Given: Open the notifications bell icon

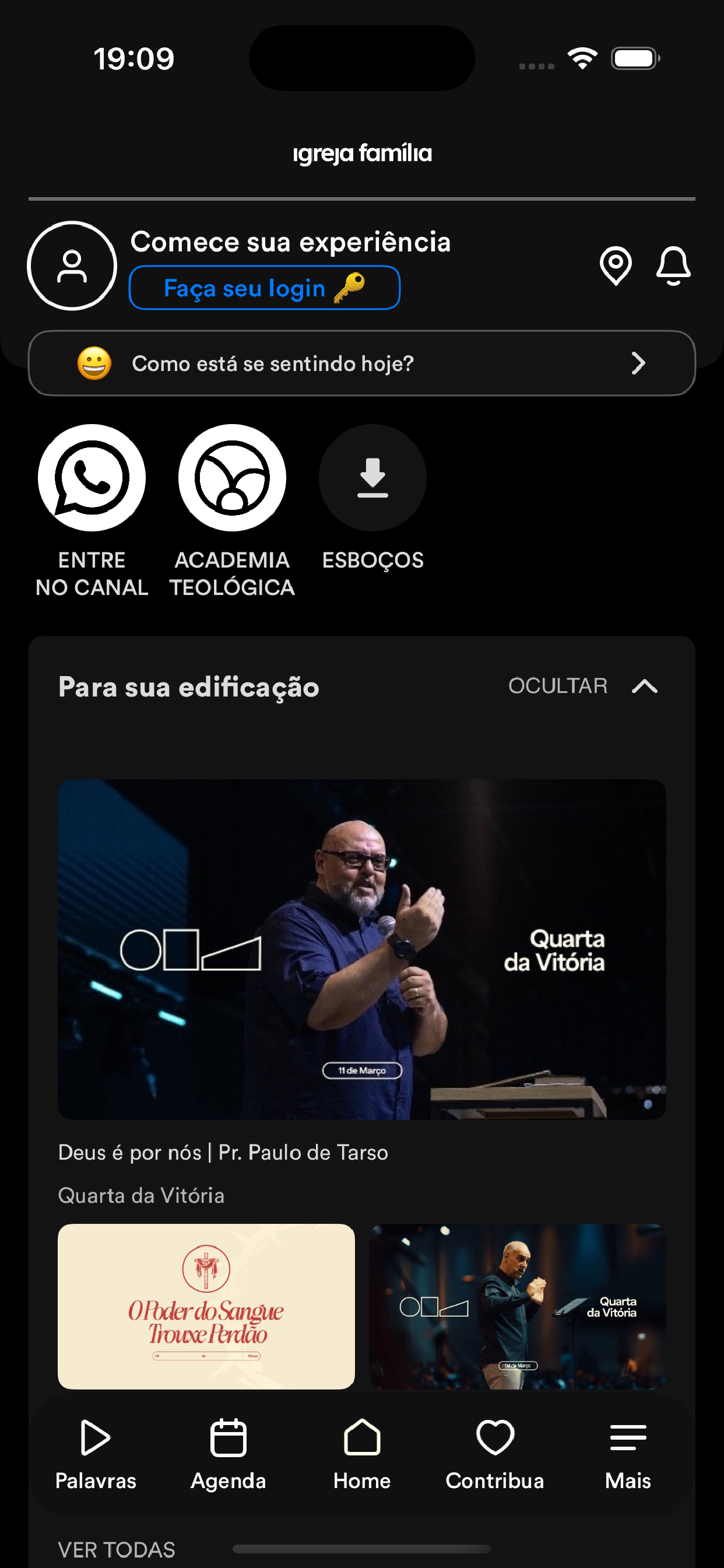Looking at the screenshot, I should coord(673,266).
